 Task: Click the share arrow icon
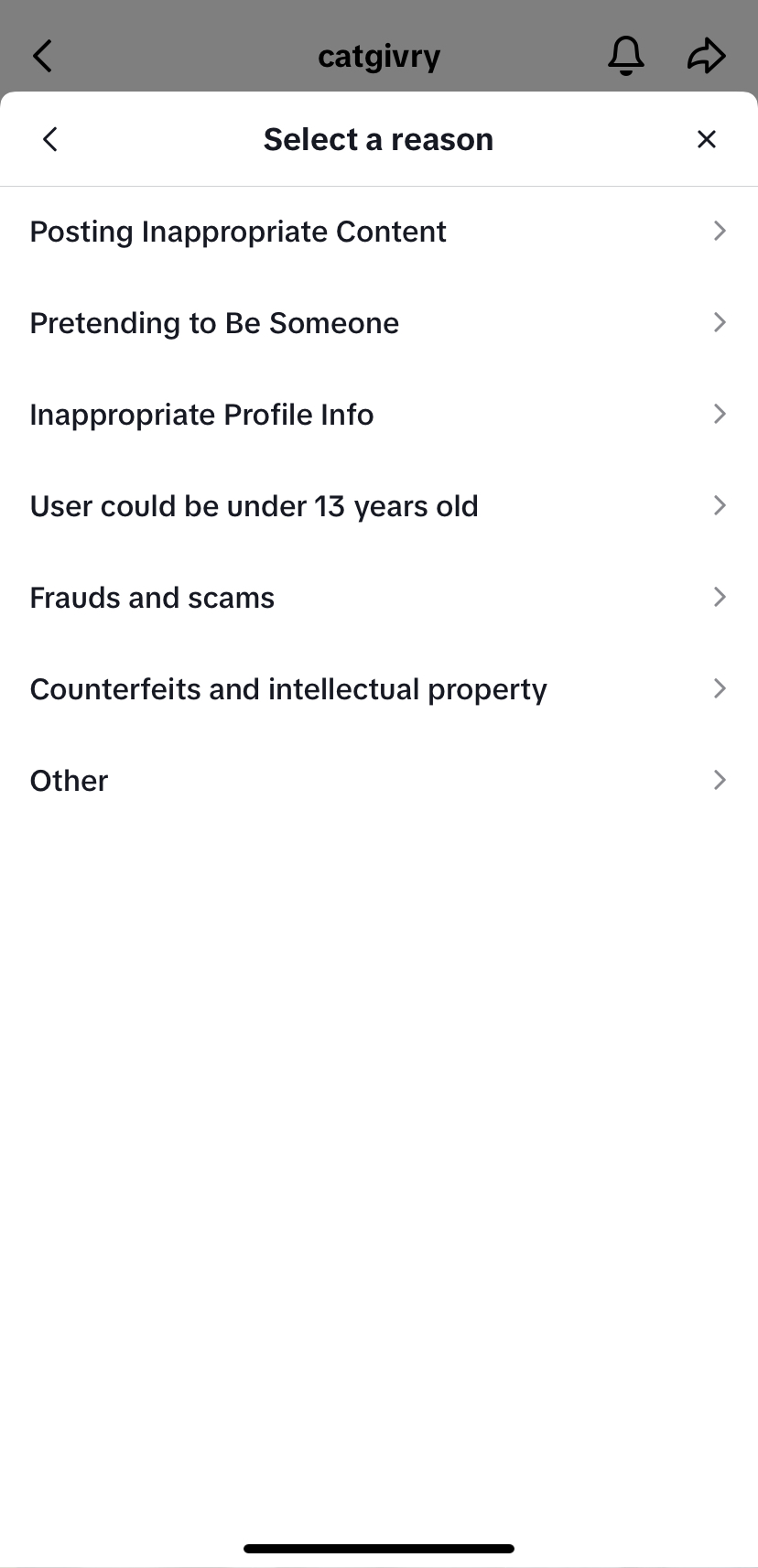click(x=706, y=56)
